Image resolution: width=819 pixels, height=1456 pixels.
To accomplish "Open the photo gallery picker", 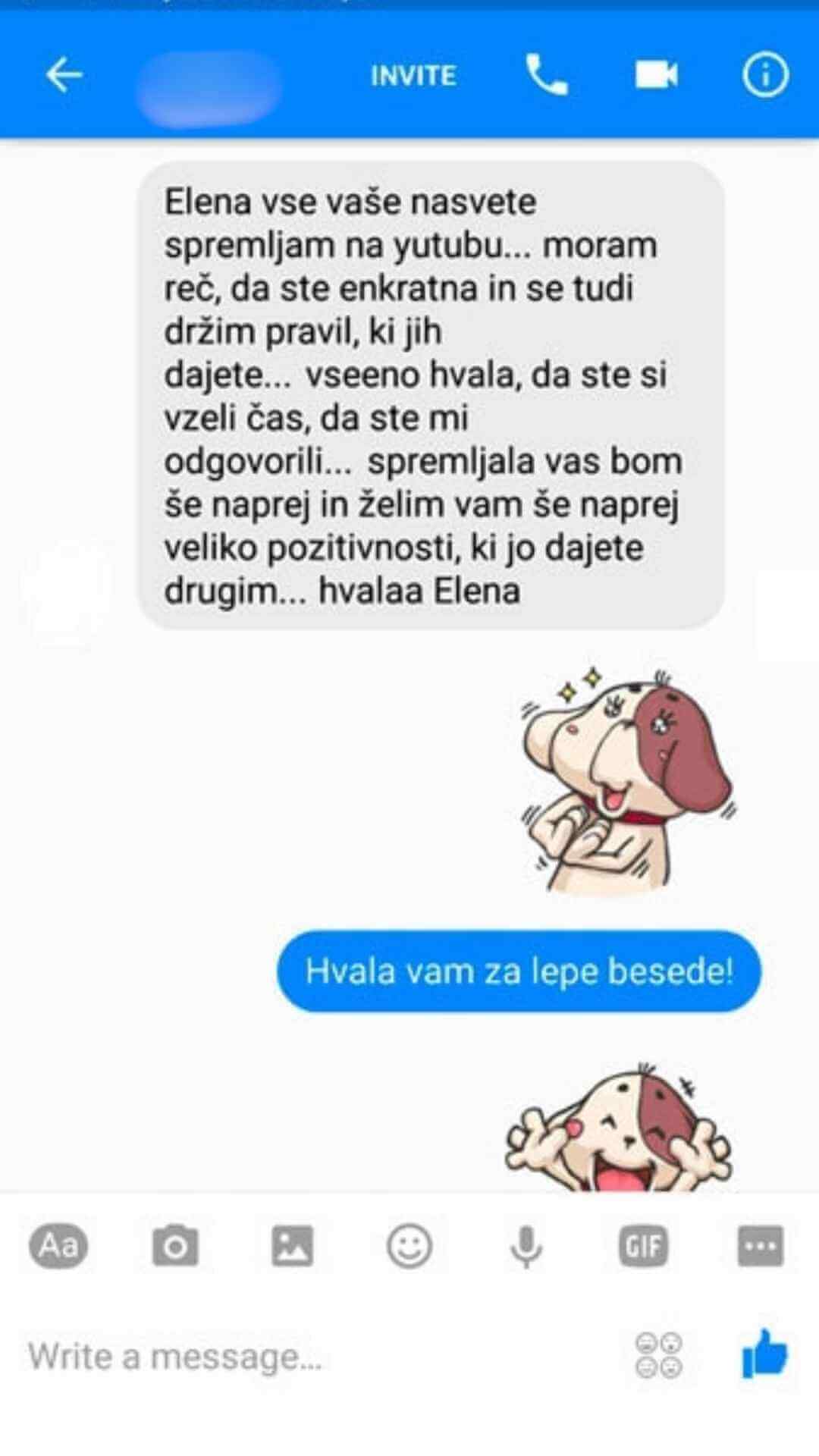I will pyautogui.click(x=292, y=1246).
